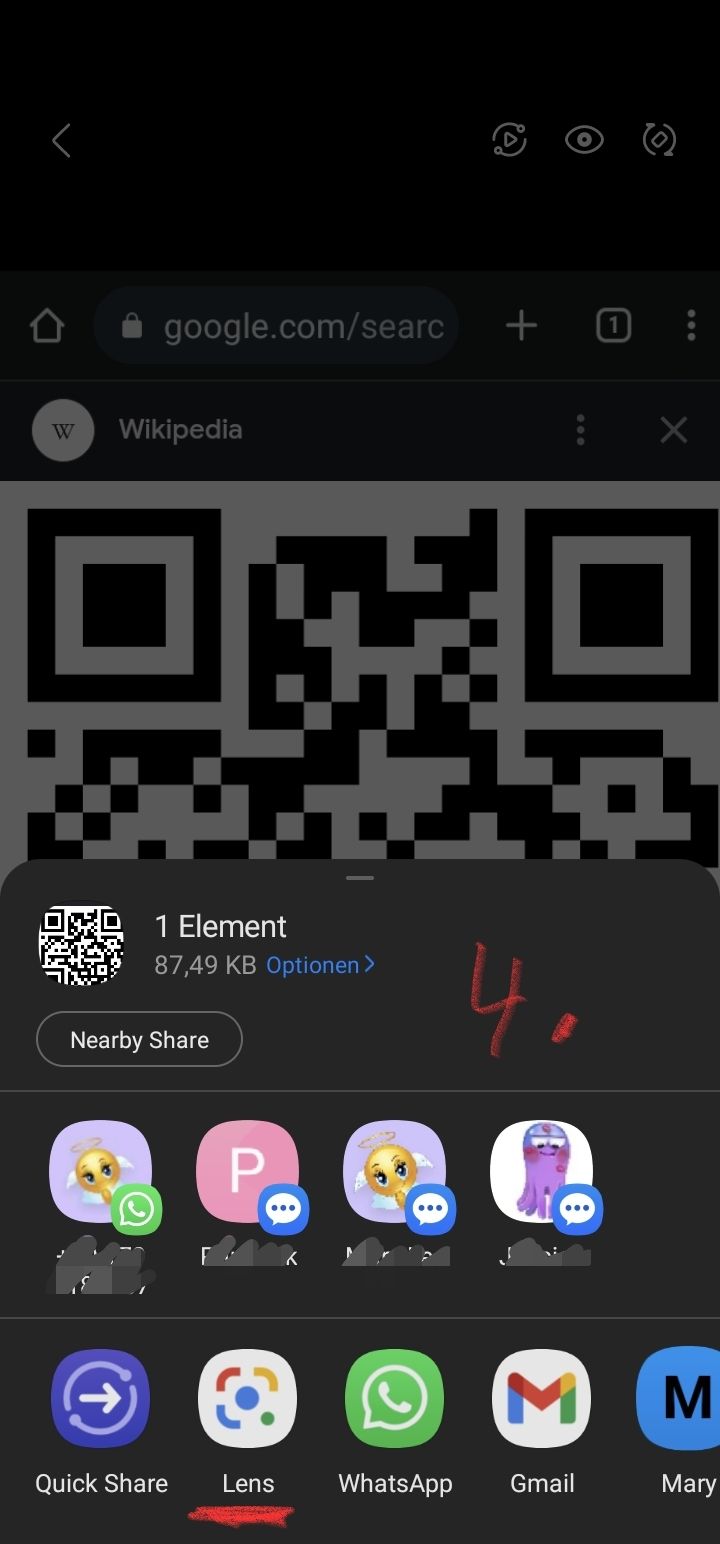
Task: Tap the google.com address bar
Action: [x=275, y=325]
